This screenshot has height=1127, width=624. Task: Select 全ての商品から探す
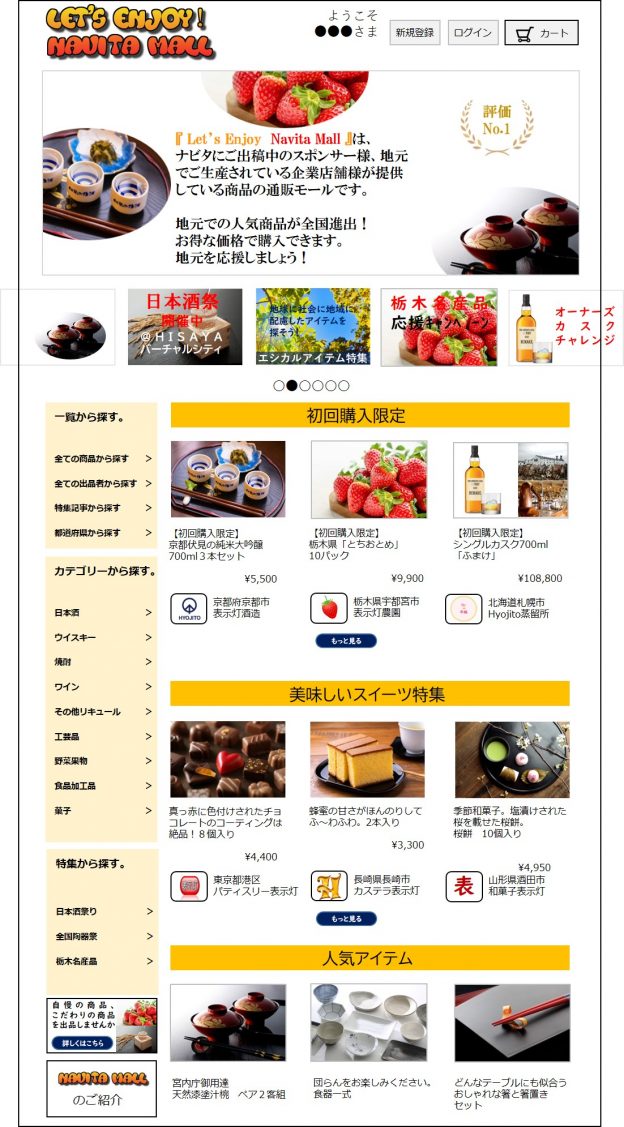[101, 459]
